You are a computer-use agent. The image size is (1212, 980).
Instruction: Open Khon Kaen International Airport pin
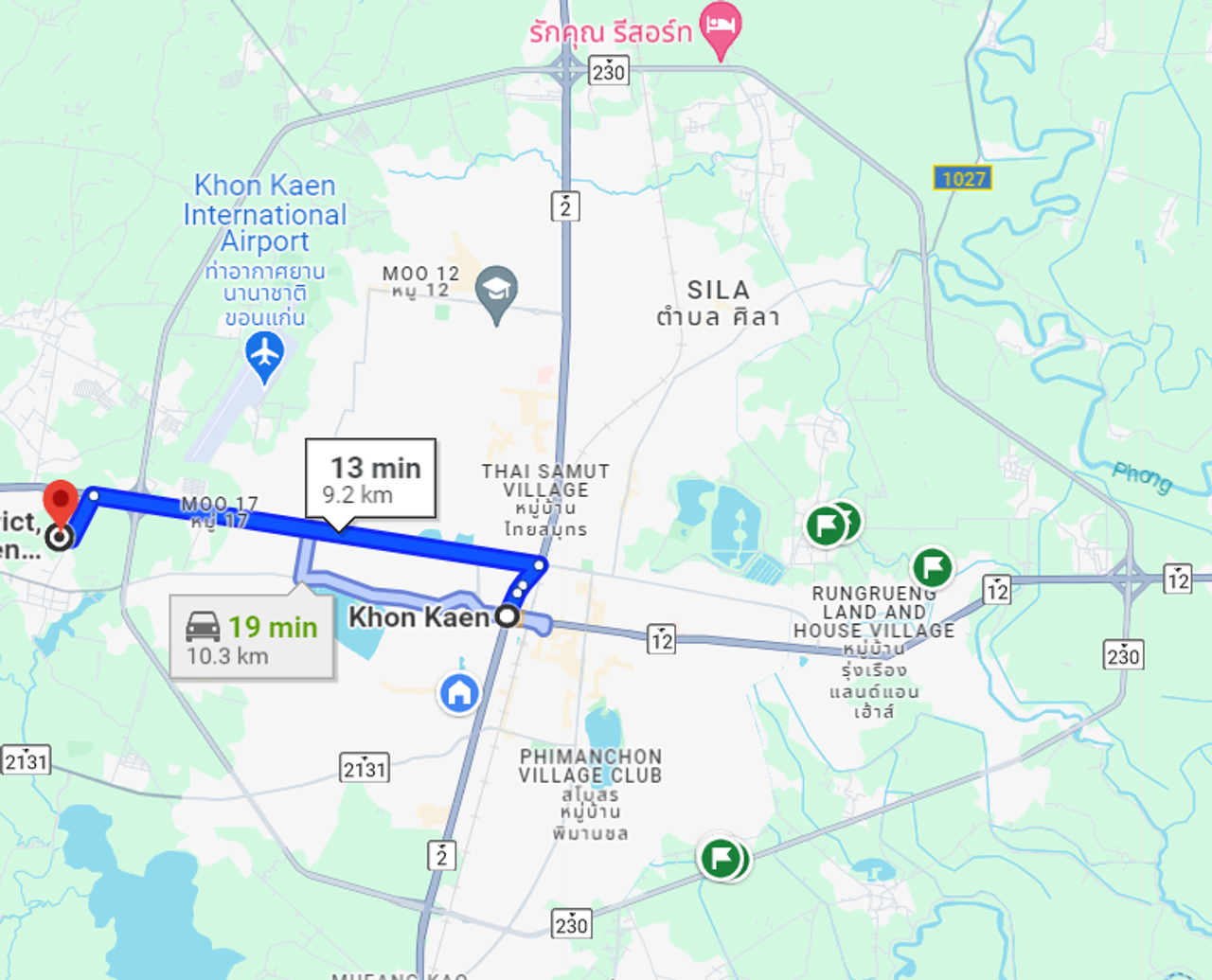[265, 355]
